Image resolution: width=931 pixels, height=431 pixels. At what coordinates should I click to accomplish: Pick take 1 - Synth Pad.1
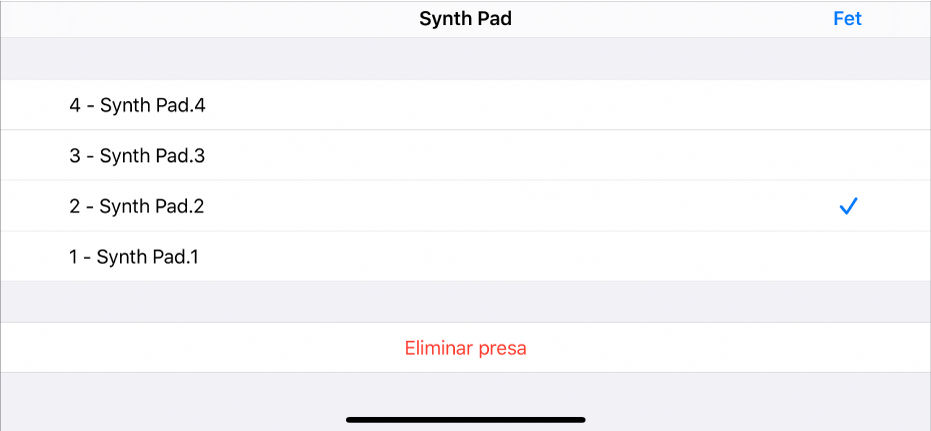(x=134, y=257)
